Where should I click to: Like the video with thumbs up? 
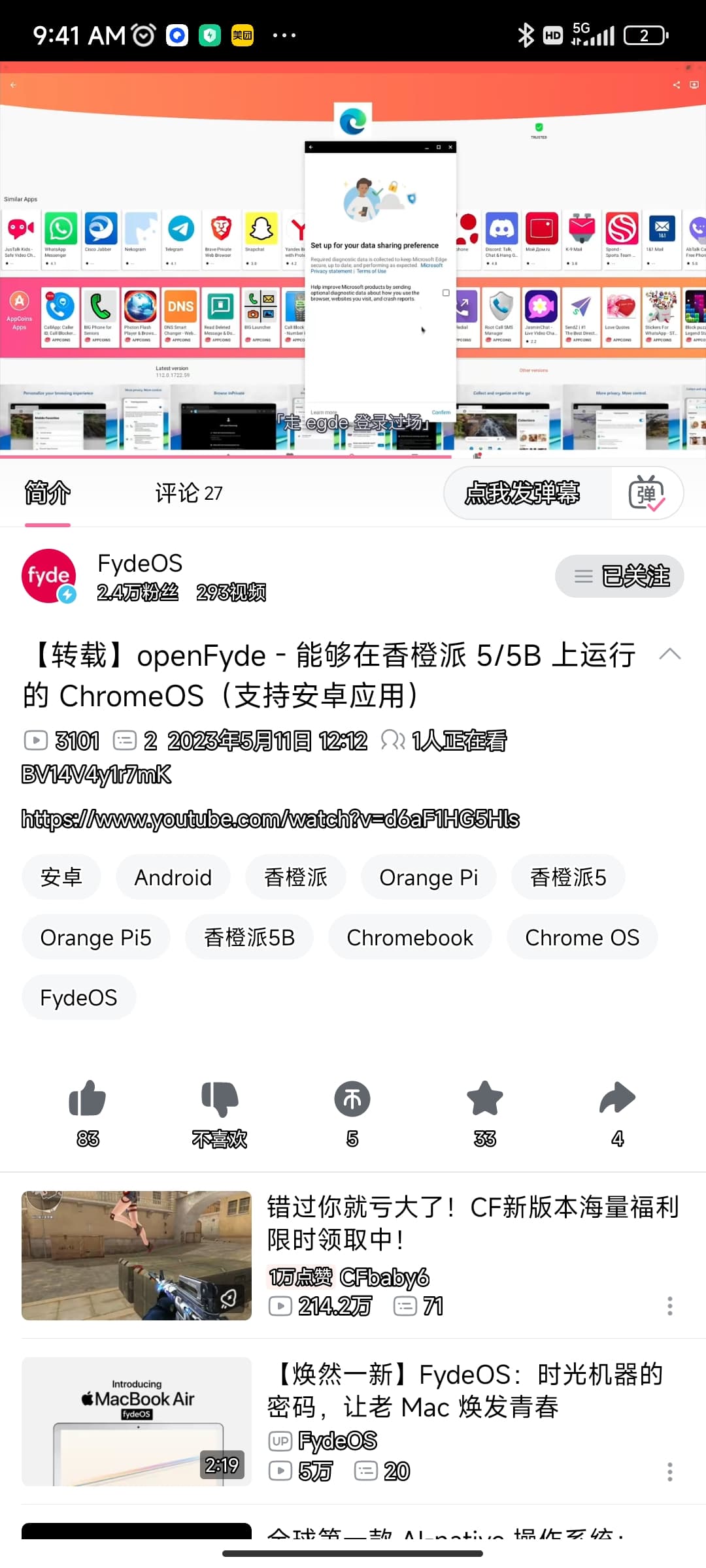coord(88,1100)
